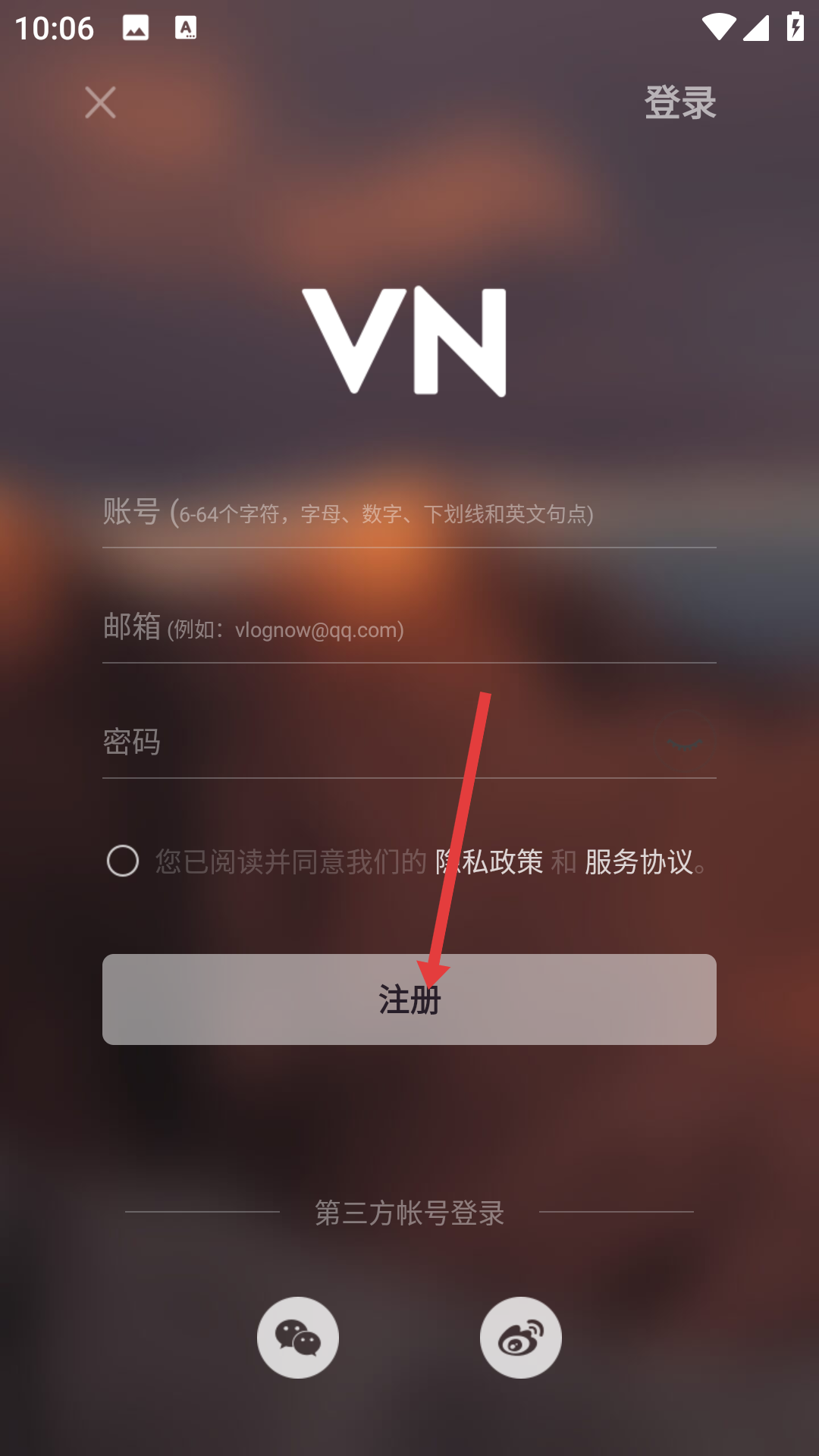Screen dimensions: 819x1456
Task: Switch to the 登录 login page
Action: [x=679, y=102]
